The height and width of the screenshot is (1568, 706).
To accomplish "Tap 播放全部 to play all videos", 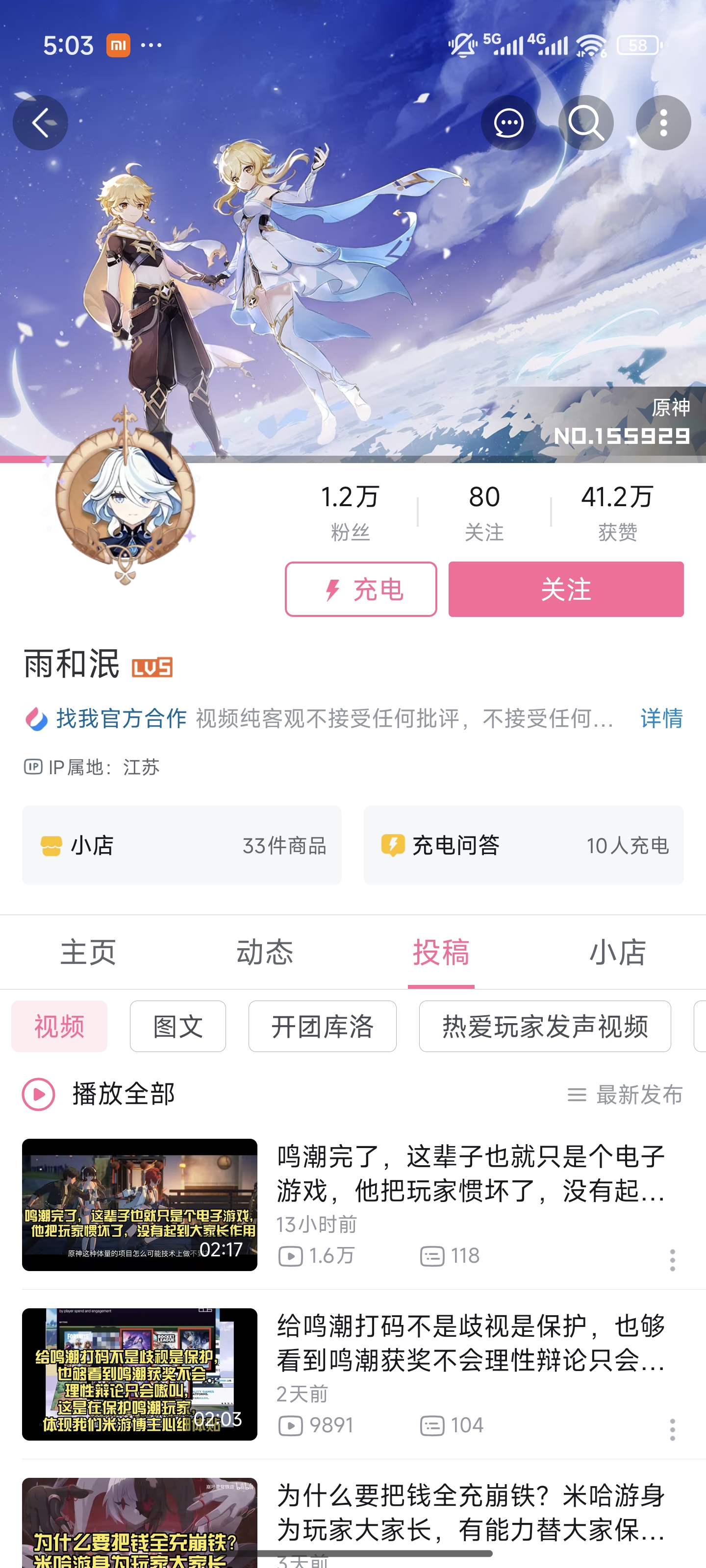I will pos(100,1094).
